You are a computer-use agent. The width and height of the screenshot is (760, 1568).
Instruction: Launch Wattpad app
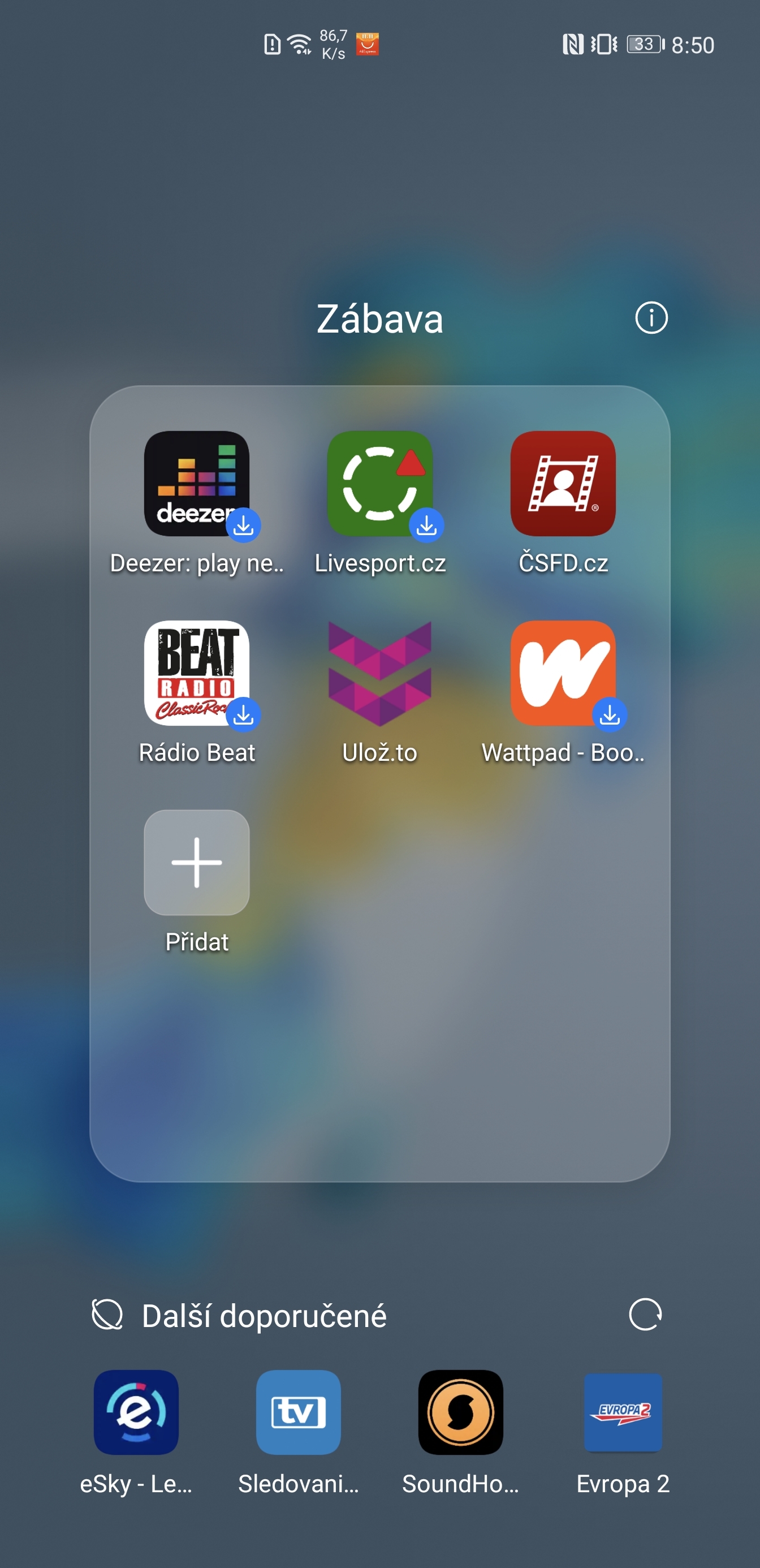563,673
